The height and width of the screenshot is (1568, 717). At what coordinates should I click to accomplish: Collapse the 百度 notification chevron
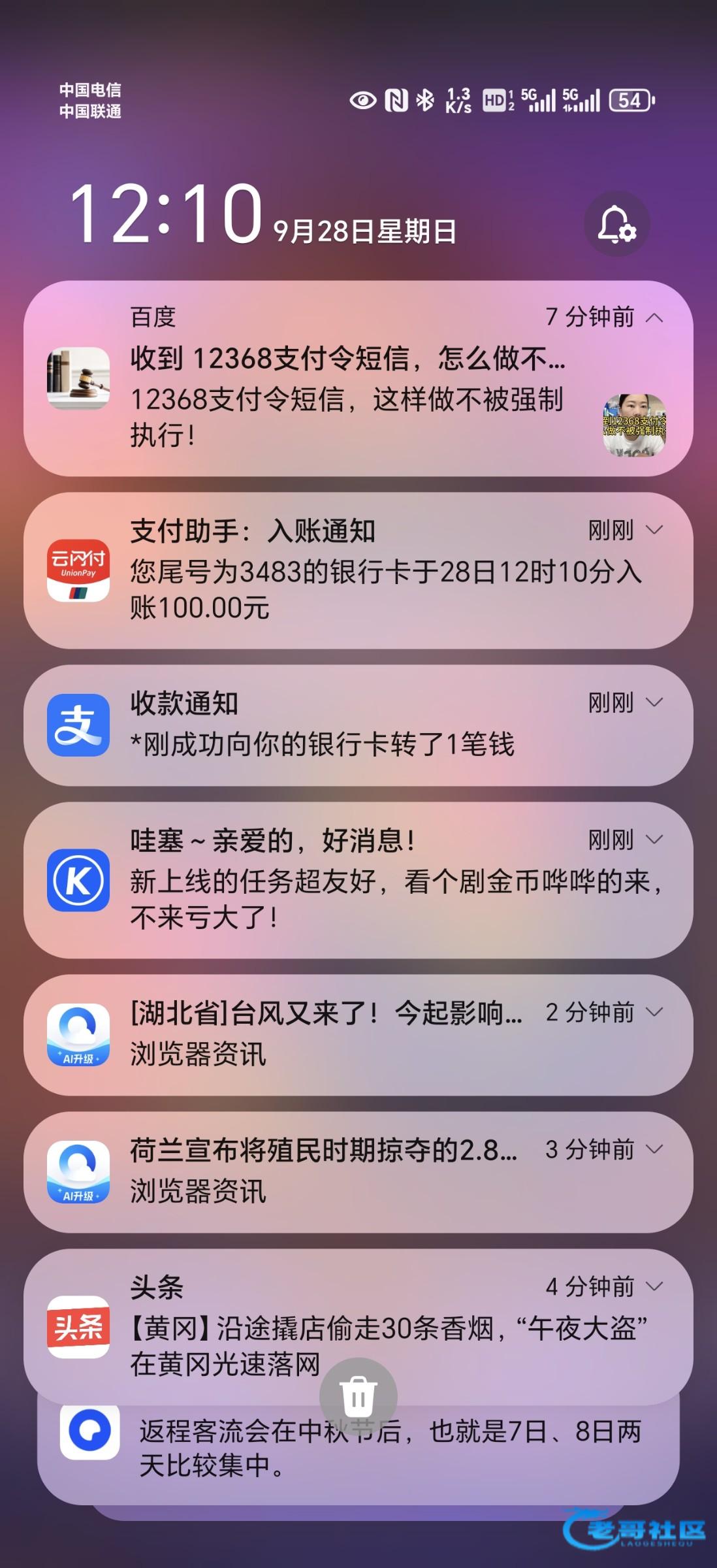pyautogui.click(x=654, y=318)
